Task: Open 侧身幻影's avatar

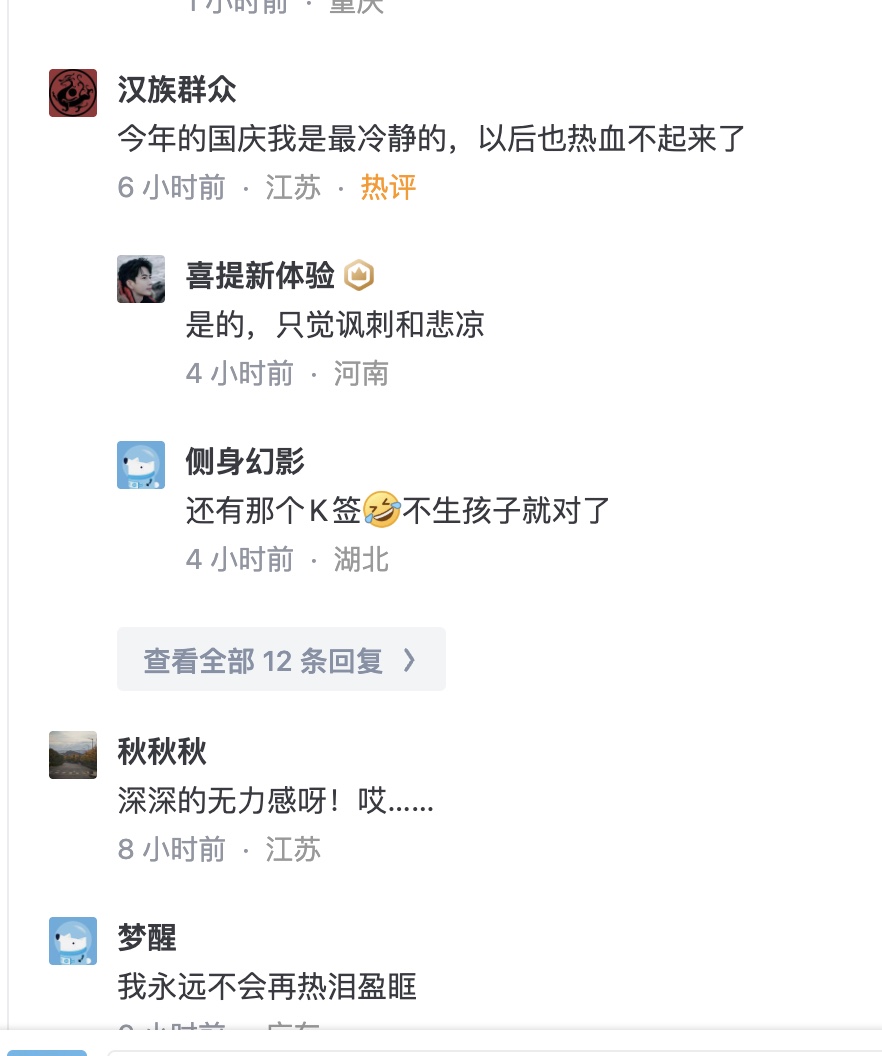Action: pos(141,465)
